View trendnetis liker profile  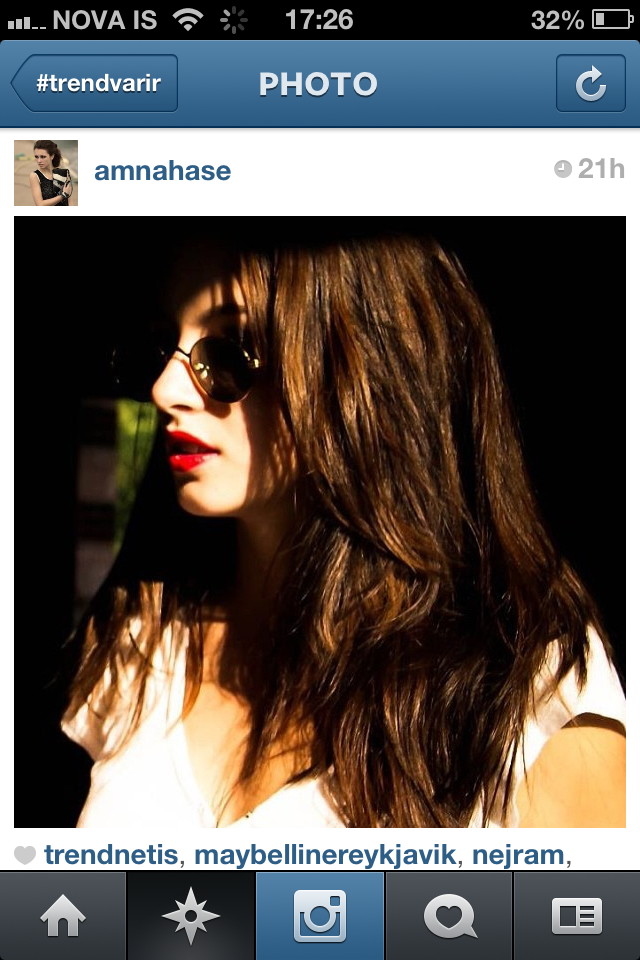(x=110, y=855)
